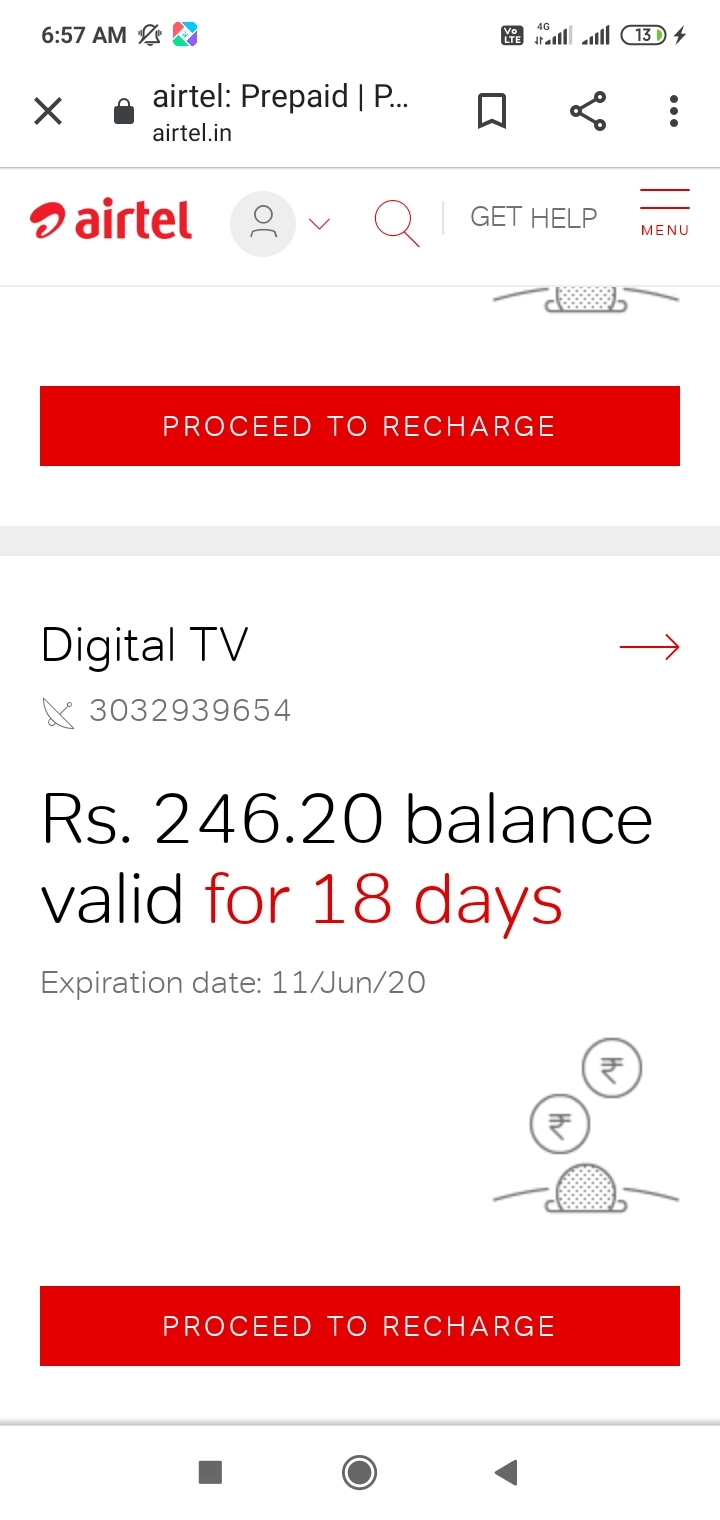Screen dimensions: 720x1520
Task: Share the airtel page link
Action: 588,111
